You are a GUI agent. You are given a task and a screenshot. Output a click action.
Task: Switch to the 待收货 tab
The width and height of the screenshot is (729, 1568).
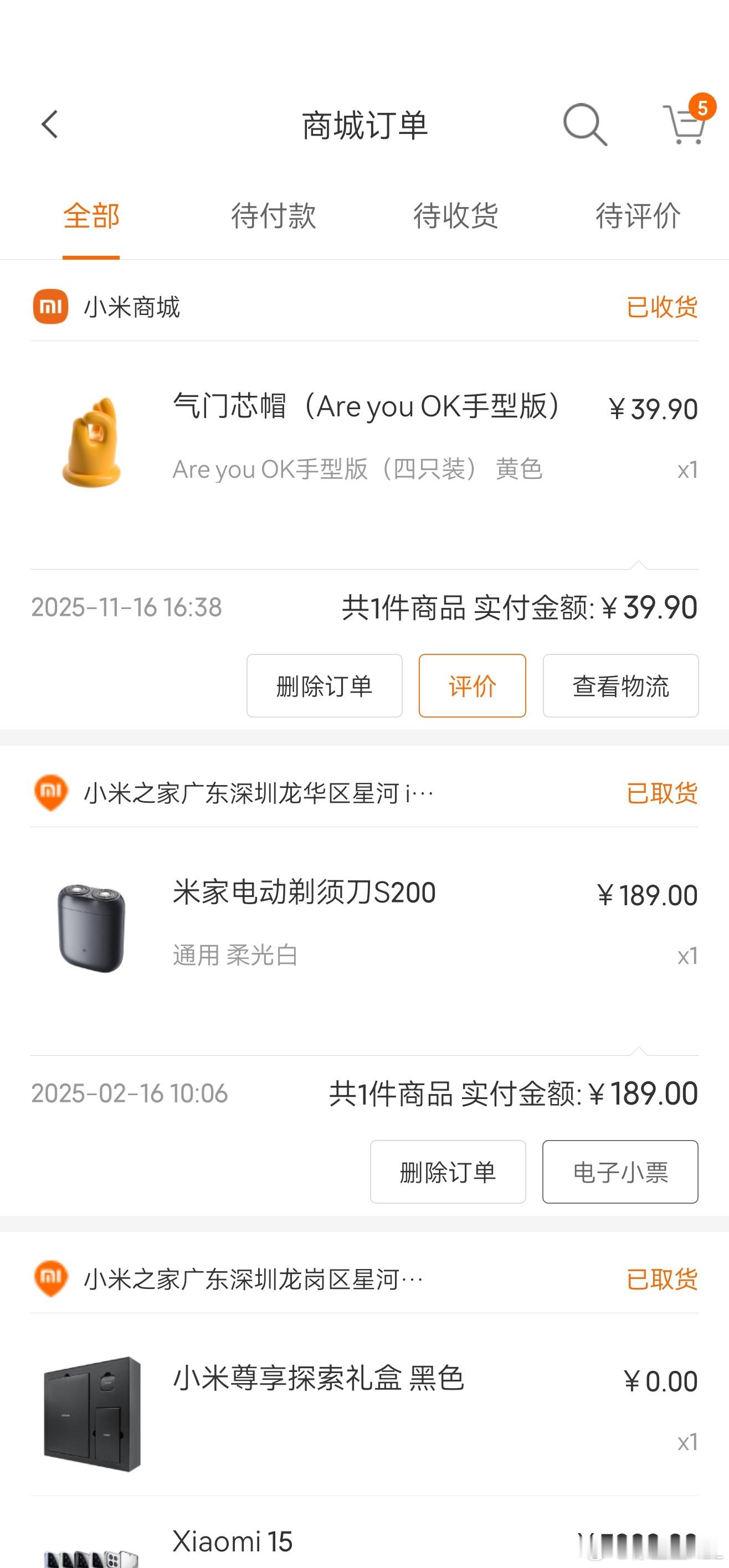pos(455,216)
